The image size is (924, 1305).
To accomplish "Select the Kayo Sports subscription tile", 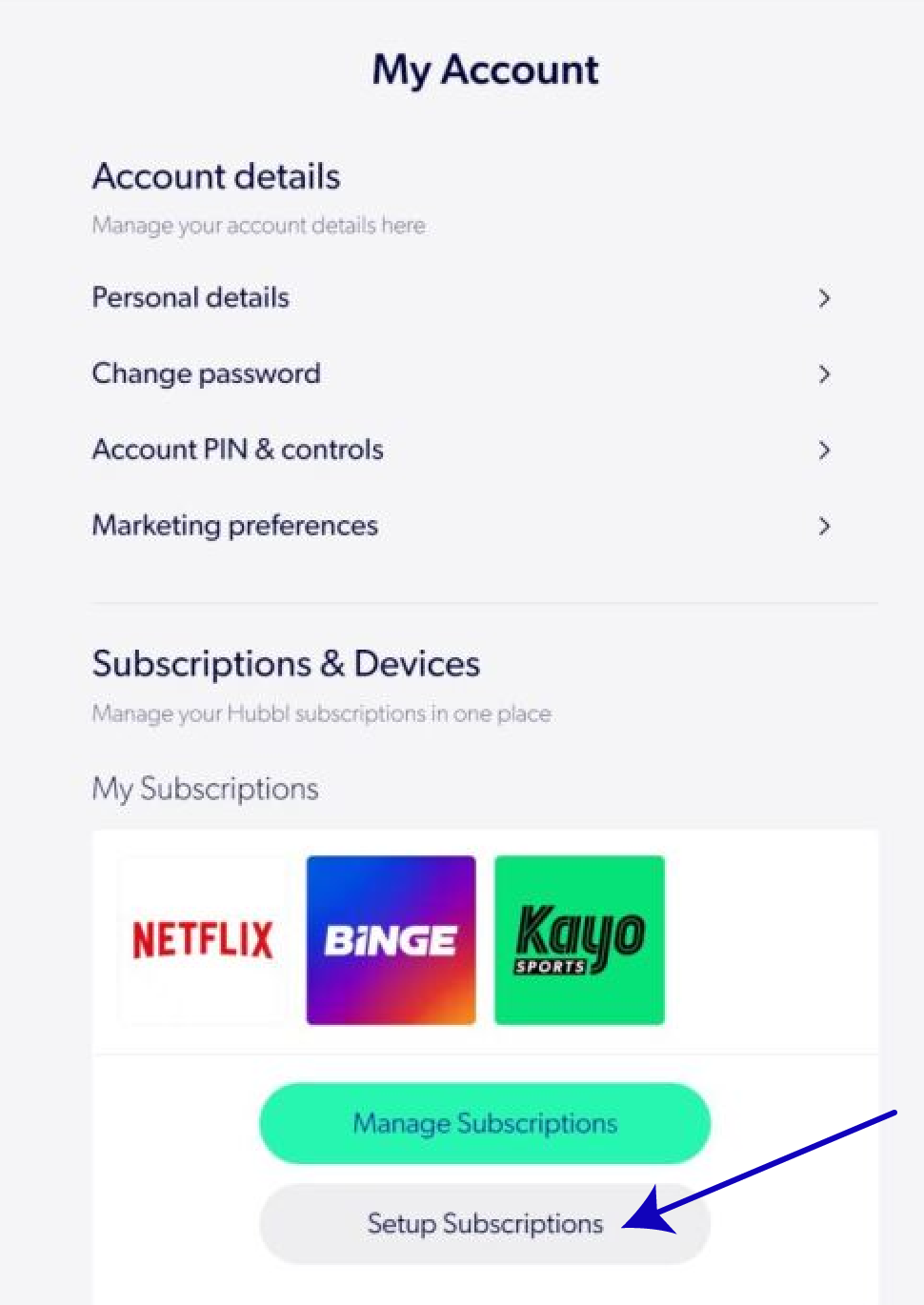I will tap(579, 940).
